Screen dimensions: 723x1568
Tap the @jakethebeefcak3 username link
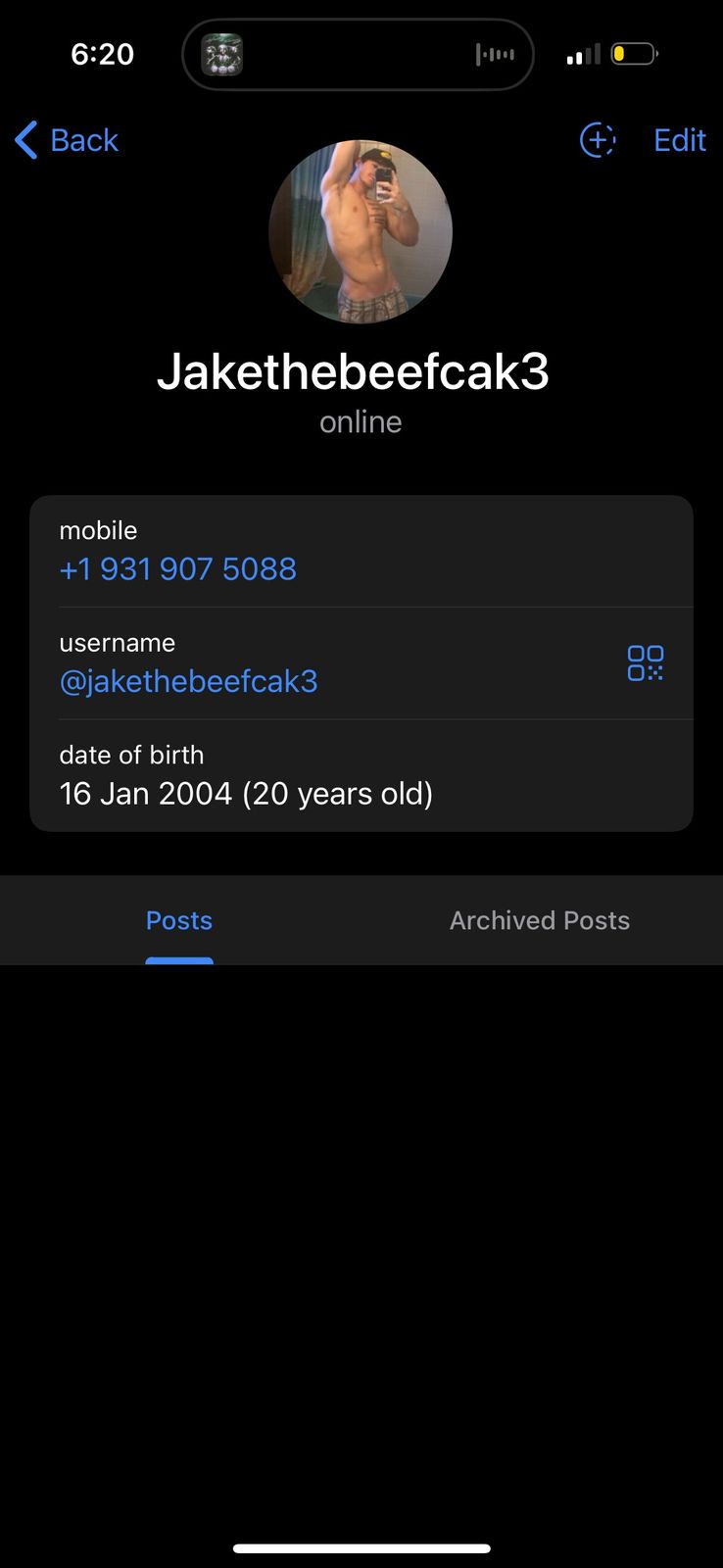[189, 681]
